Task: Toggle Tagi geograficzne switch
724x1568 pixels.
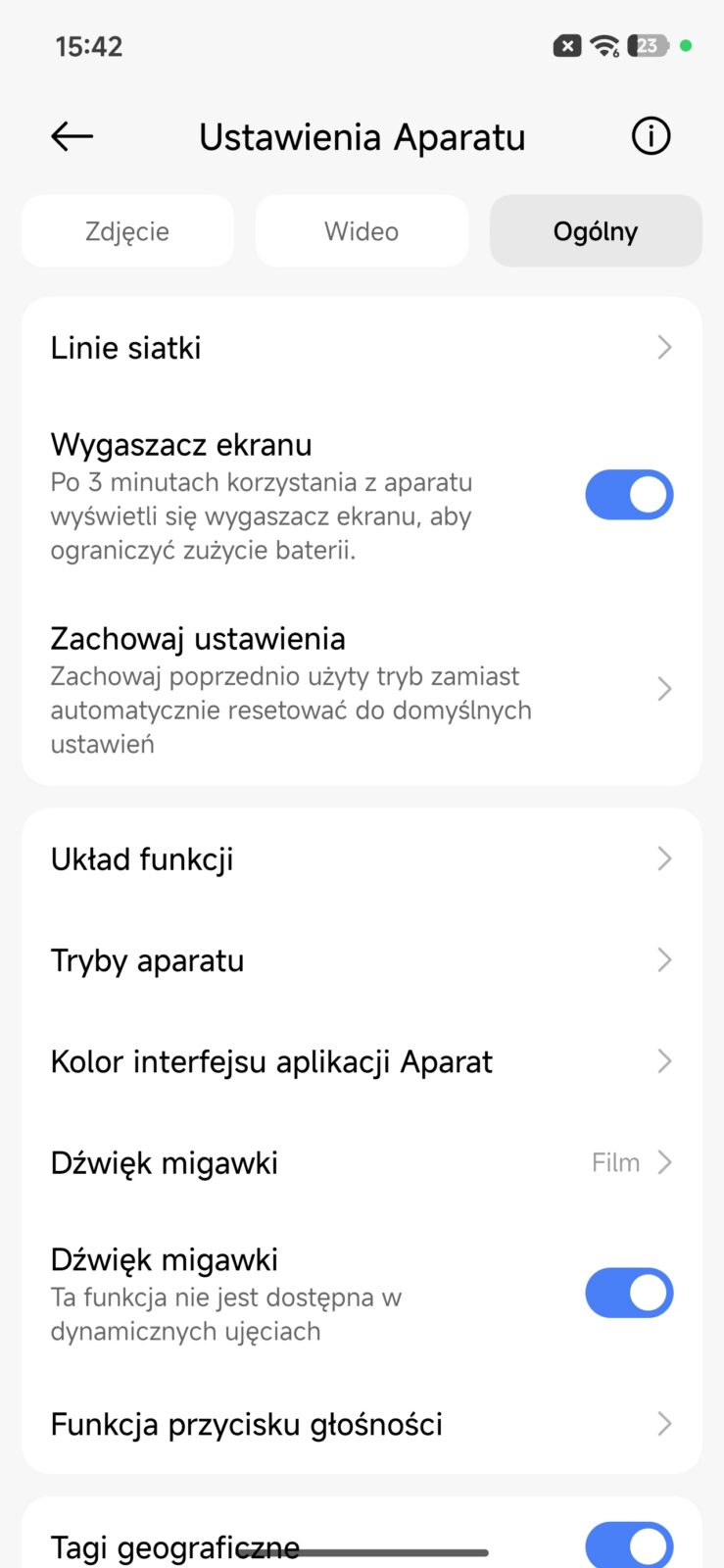Action: 629,1545
